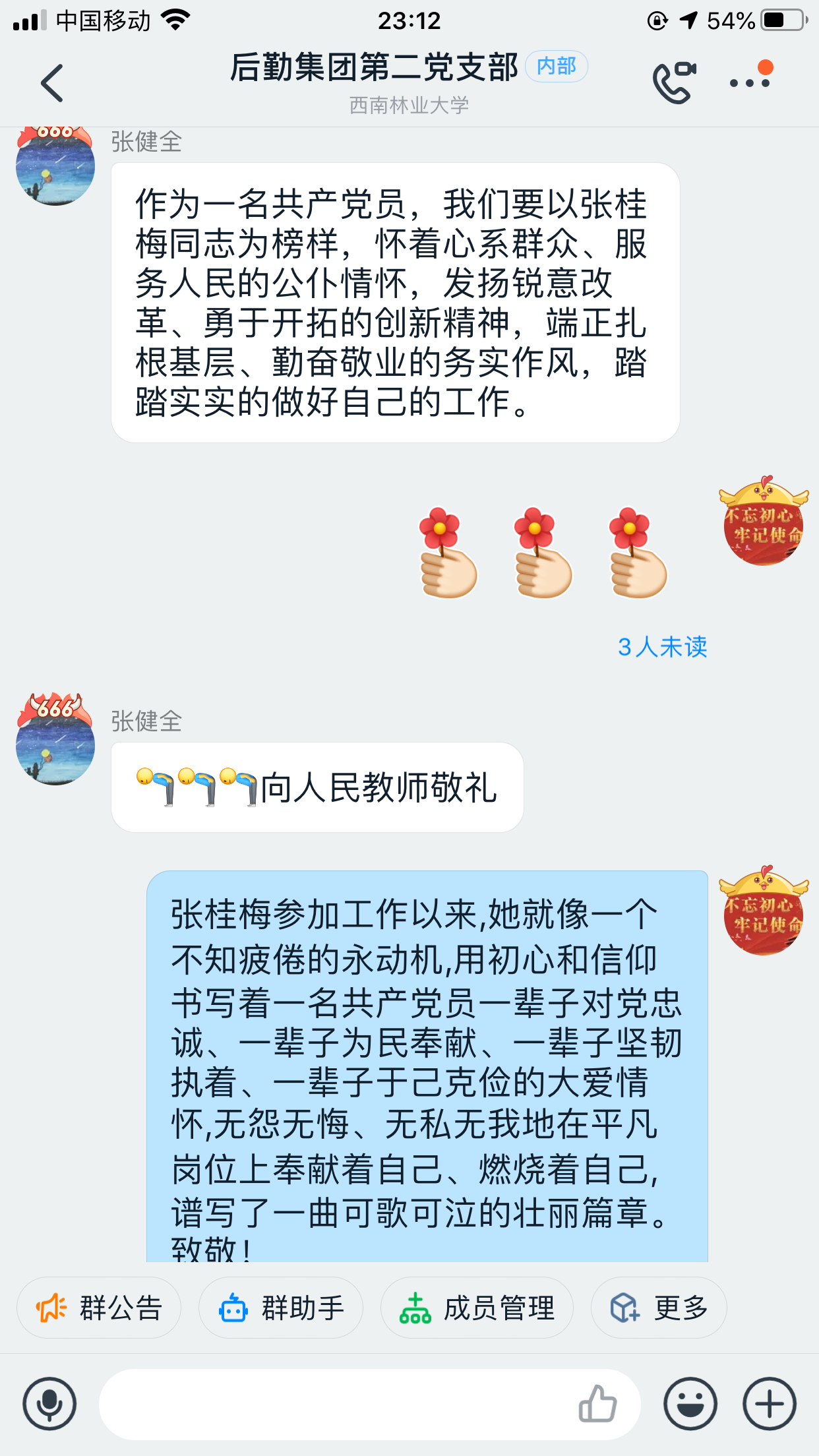Open the three-dot more options menu
The image size is (819, 1456).
(x=750, y=82)
